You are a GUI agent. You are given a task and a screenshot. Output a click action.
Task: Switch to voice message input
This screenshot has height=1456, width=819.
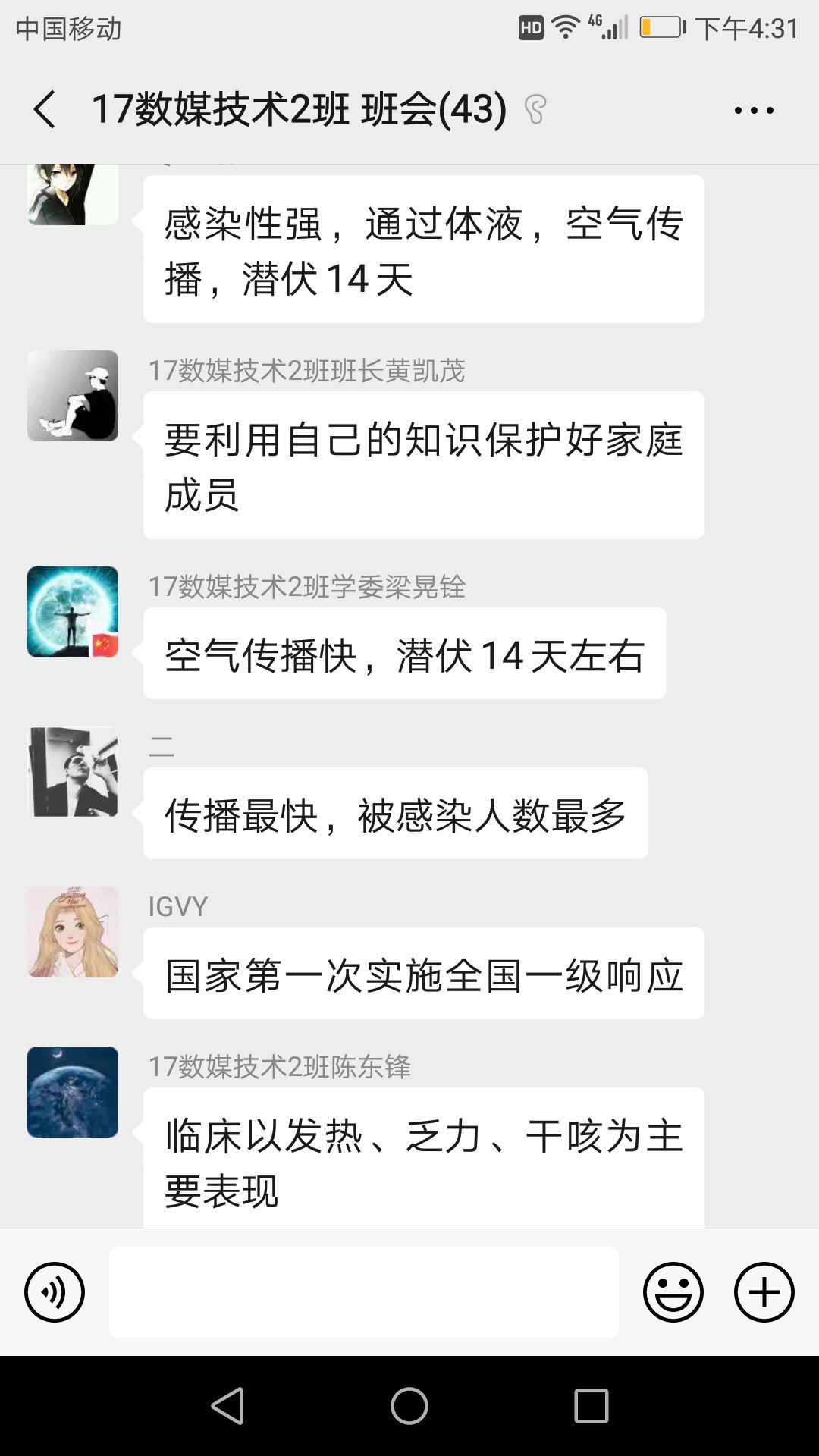point(55,1292)
